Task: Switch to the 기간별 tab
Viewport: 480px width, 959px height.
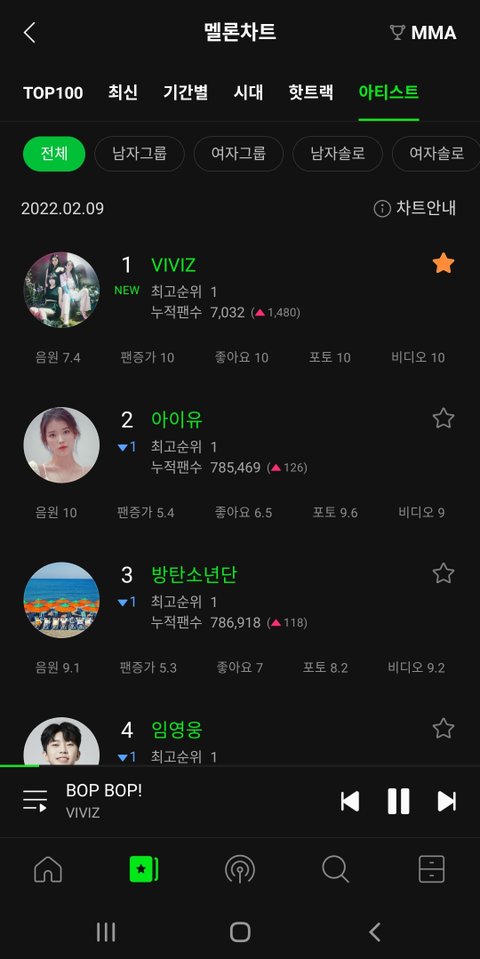Action: [186, 92]
